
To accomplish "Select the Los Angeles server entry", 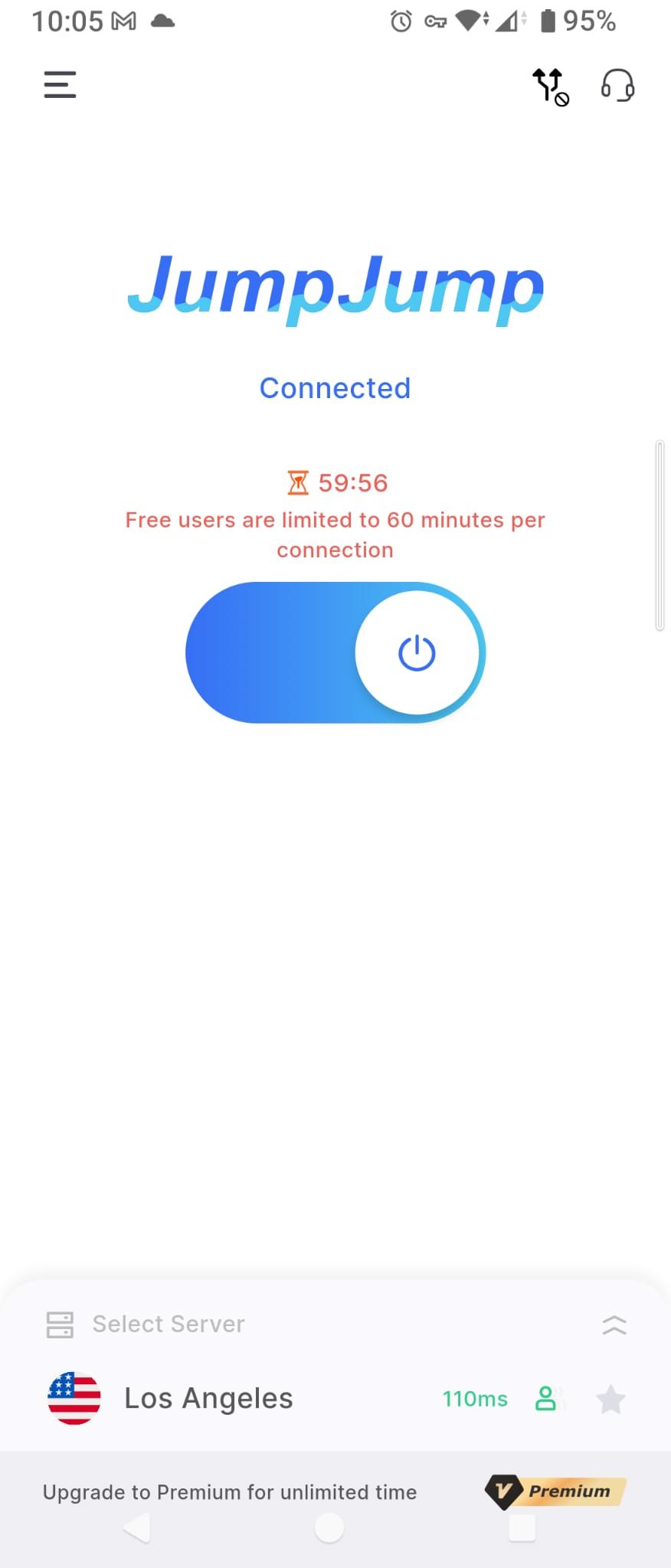I will tap(208, 1399).
